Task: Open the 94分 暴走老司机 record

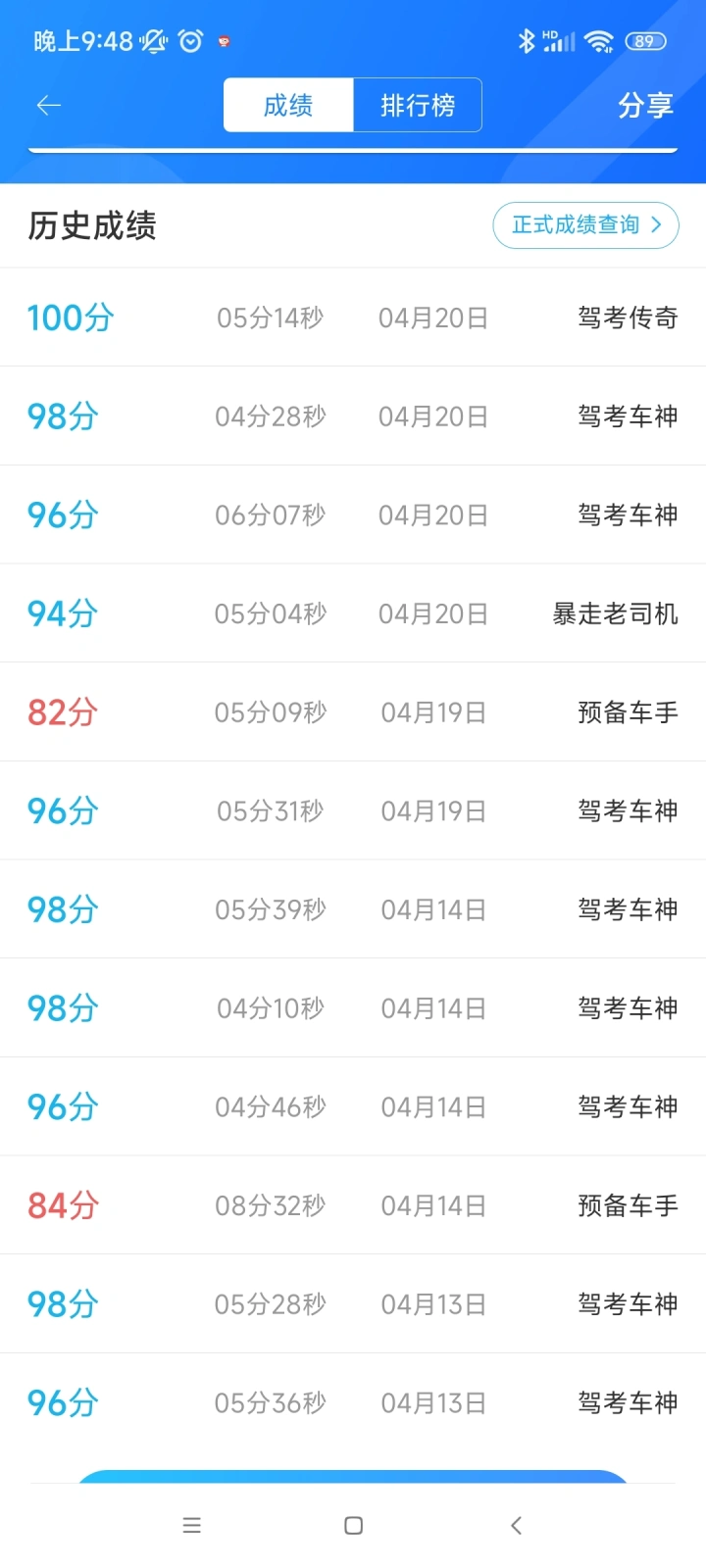Action: pos(353,613)
